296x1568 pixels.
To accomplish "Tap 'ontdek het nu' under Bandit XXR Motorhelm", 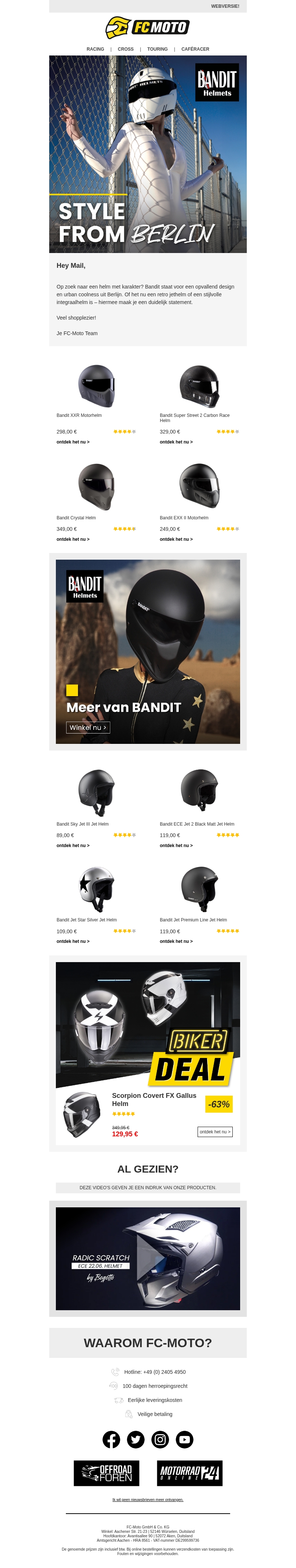I will coord(73,442).
